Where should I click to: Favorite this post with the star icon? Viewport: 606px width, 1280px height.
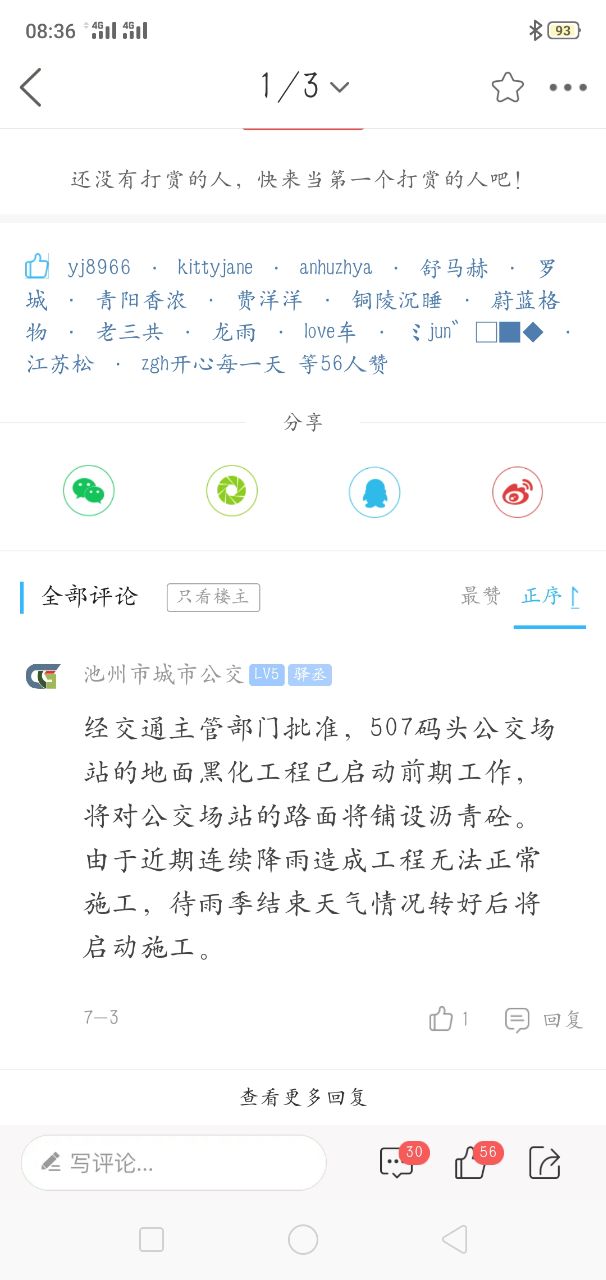pyautogui.click(x=507, y=88)
